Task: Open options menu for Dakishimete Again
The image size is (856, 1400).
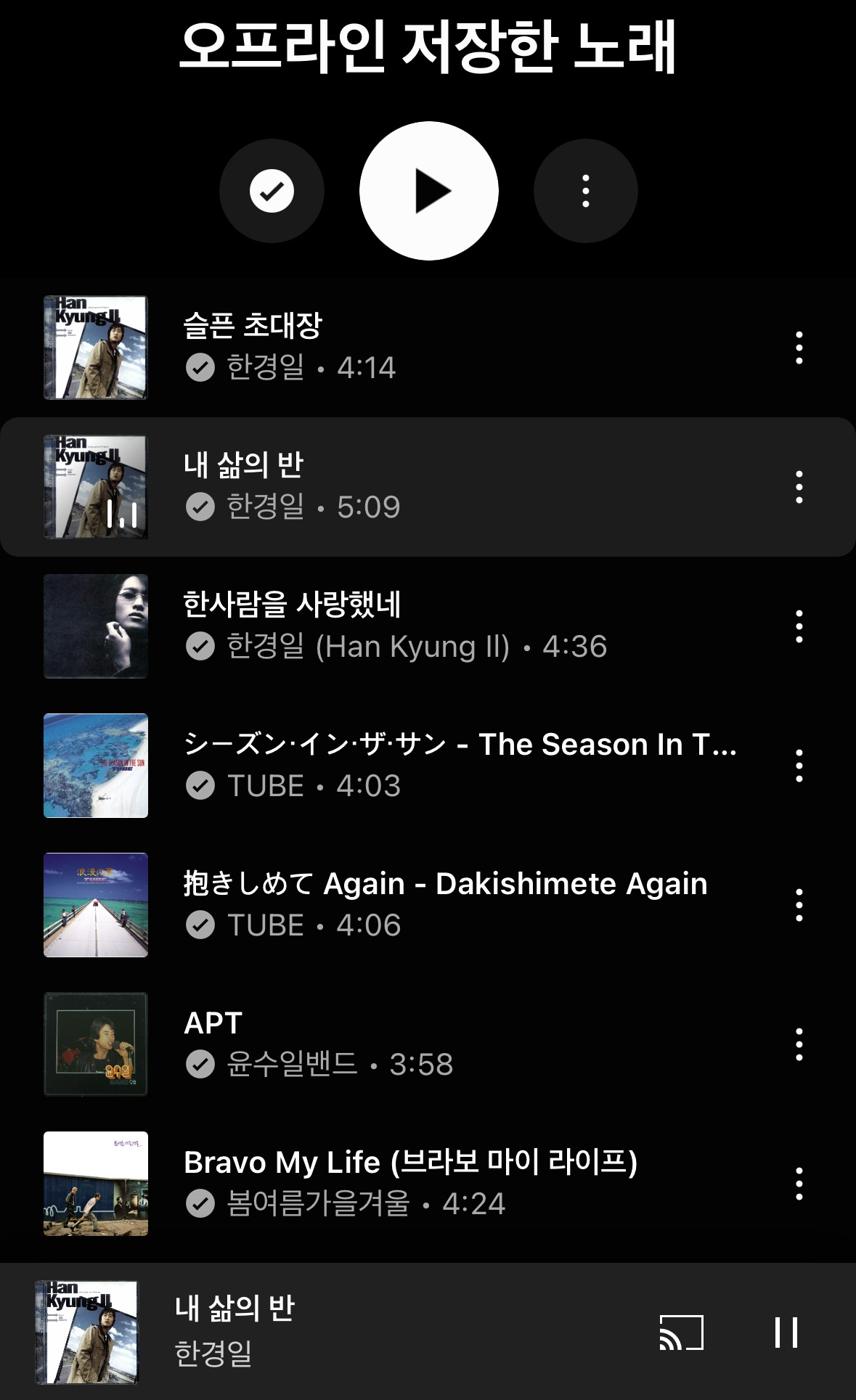Action: (x=799, y=905)
